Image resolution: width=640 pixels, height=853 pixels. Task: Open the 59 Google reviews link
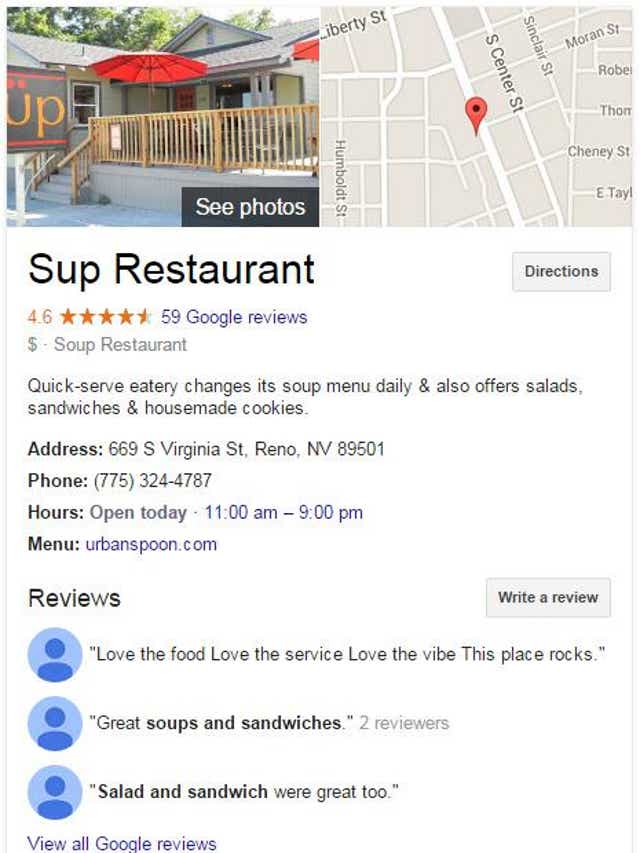[x=233, y=317]
